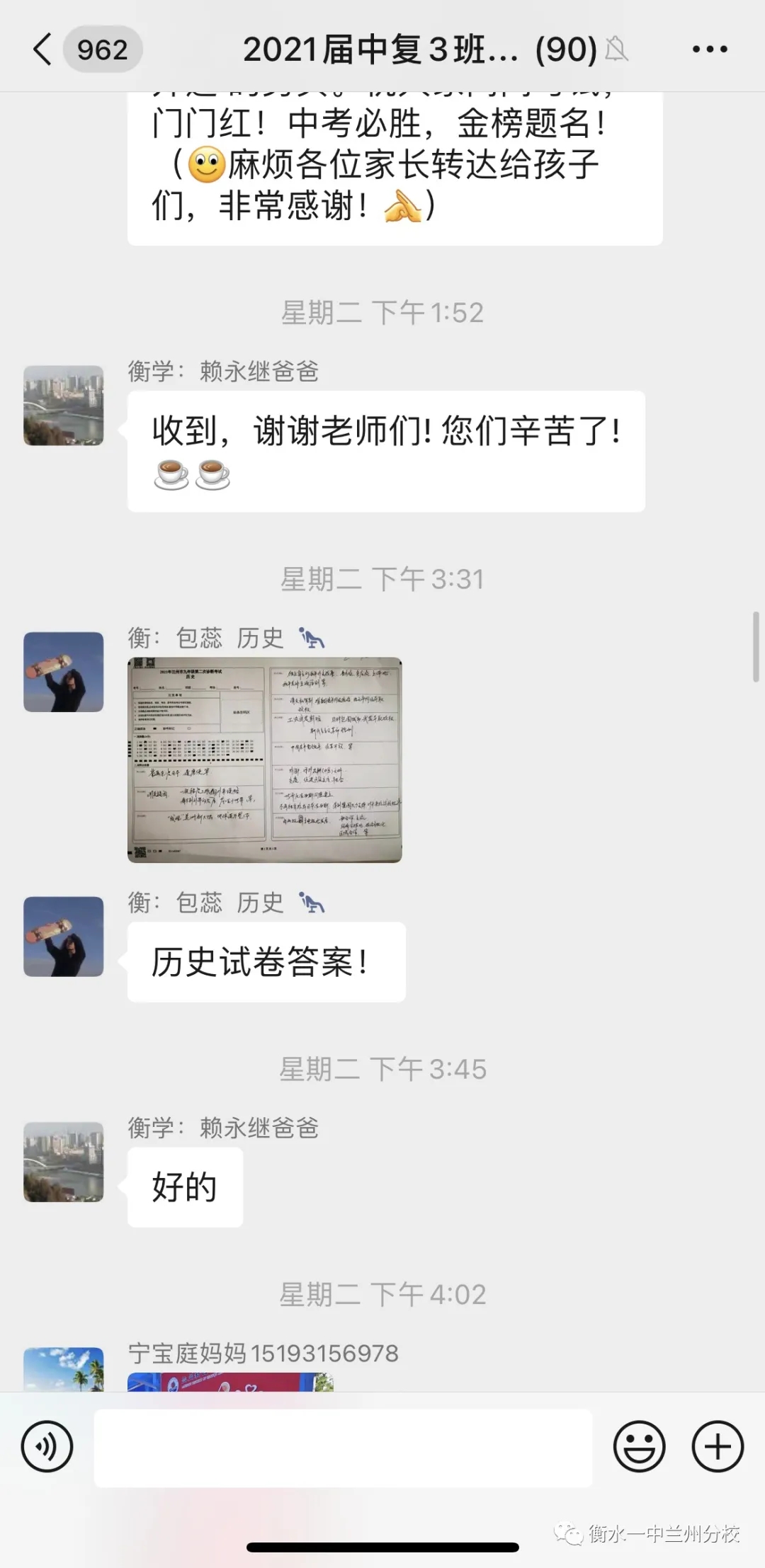Open the group chat overflow menu
Screen dimensions: 765x1568
[x=709, y=50]
